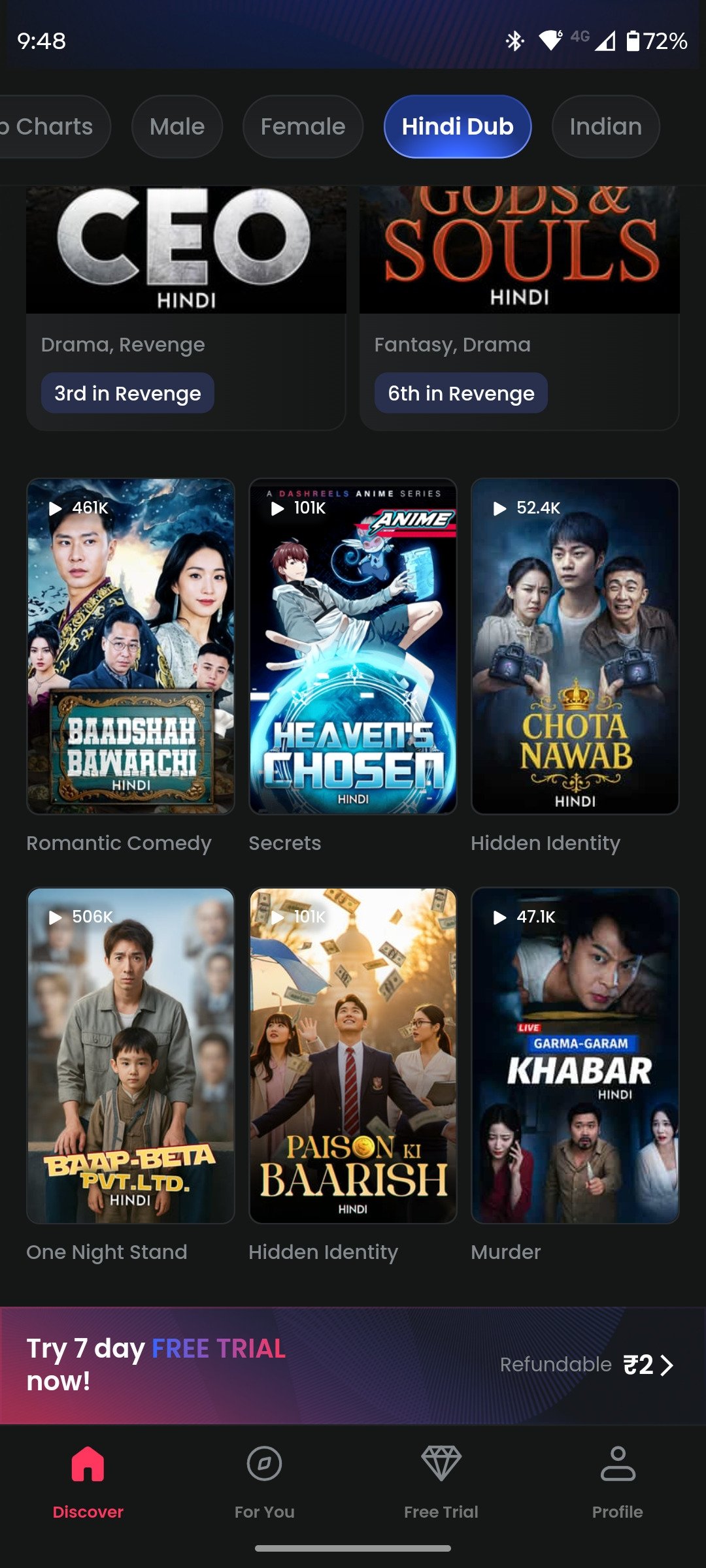Open Heaven's Chosen anime series
The width and height of the screenshot is (706, 1568).
[353, 647]
